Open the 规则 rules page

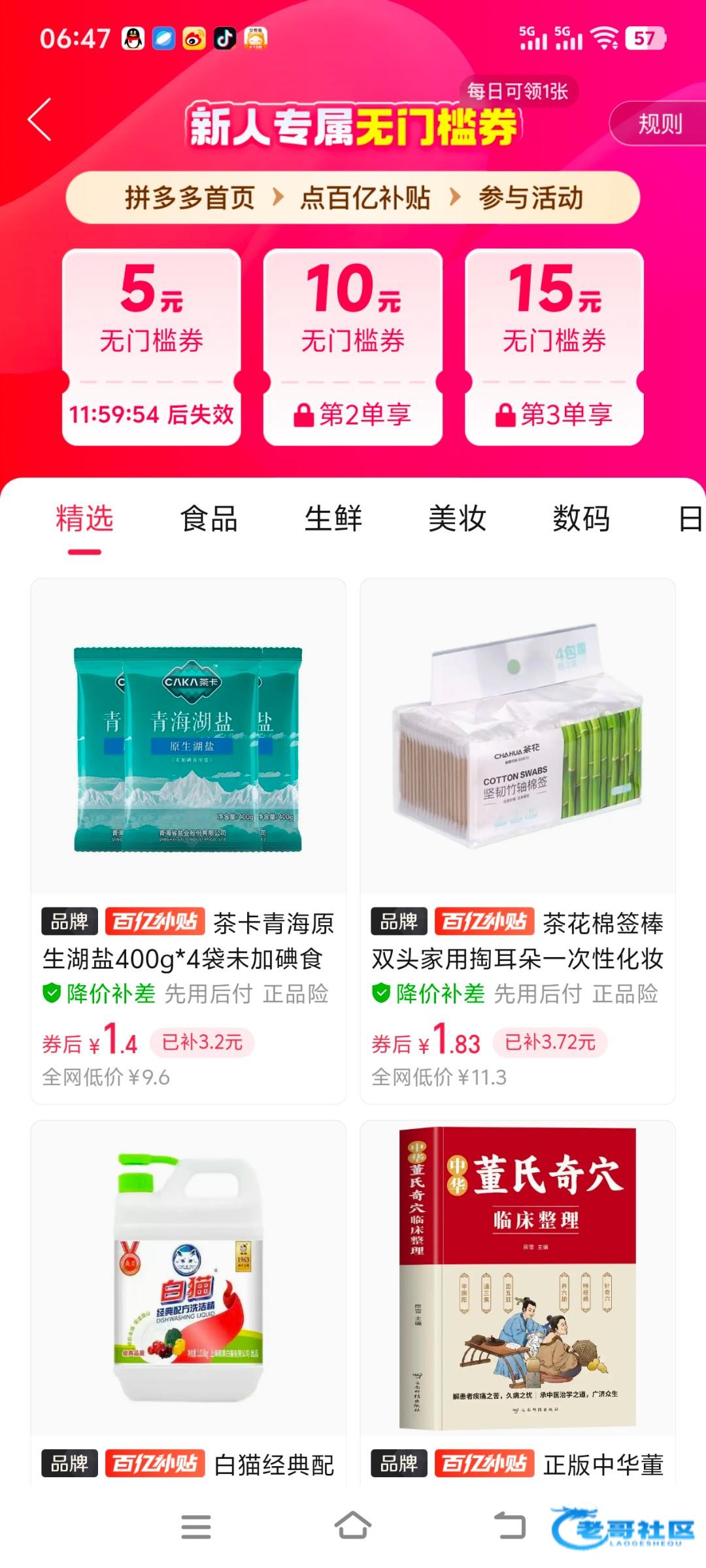coord(659,123)
